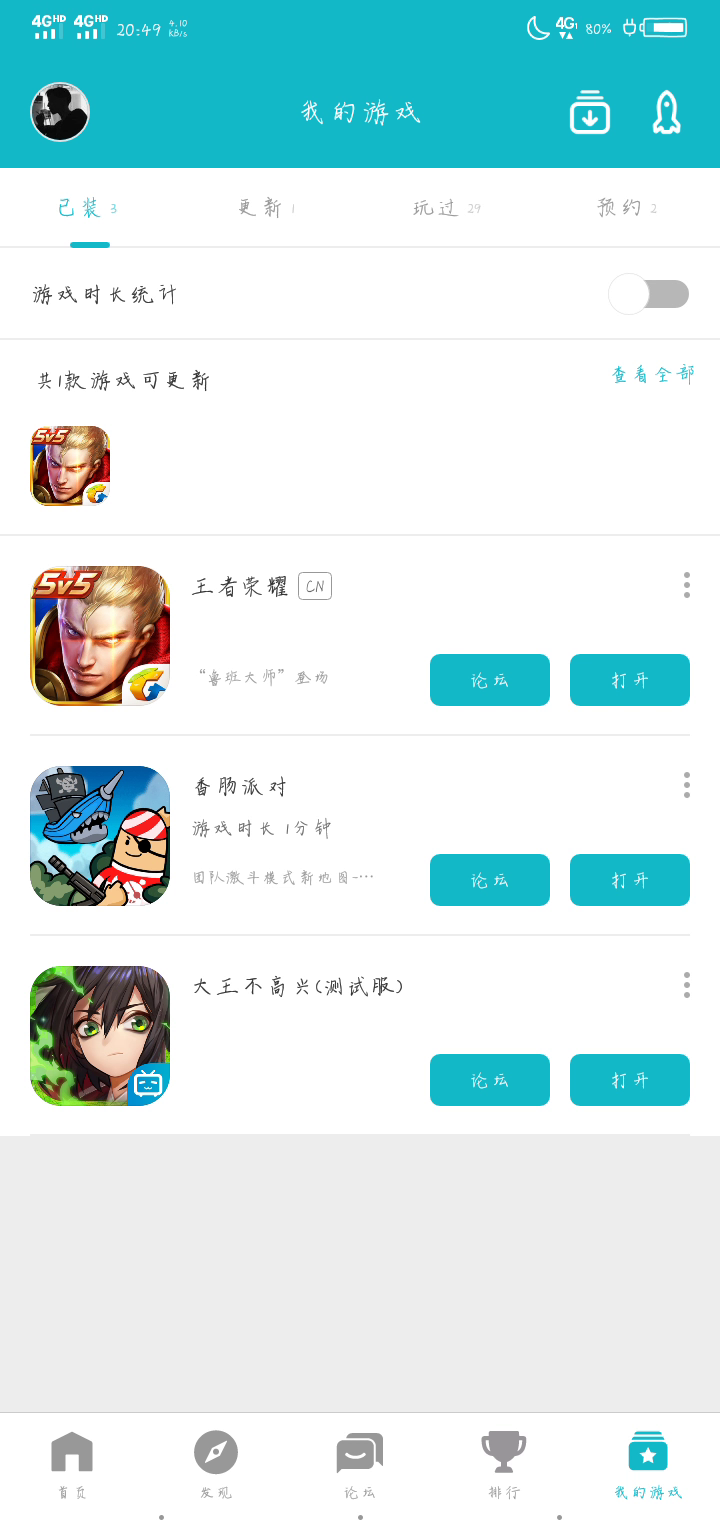Switch to the 更新 tab

coord(266,208)
